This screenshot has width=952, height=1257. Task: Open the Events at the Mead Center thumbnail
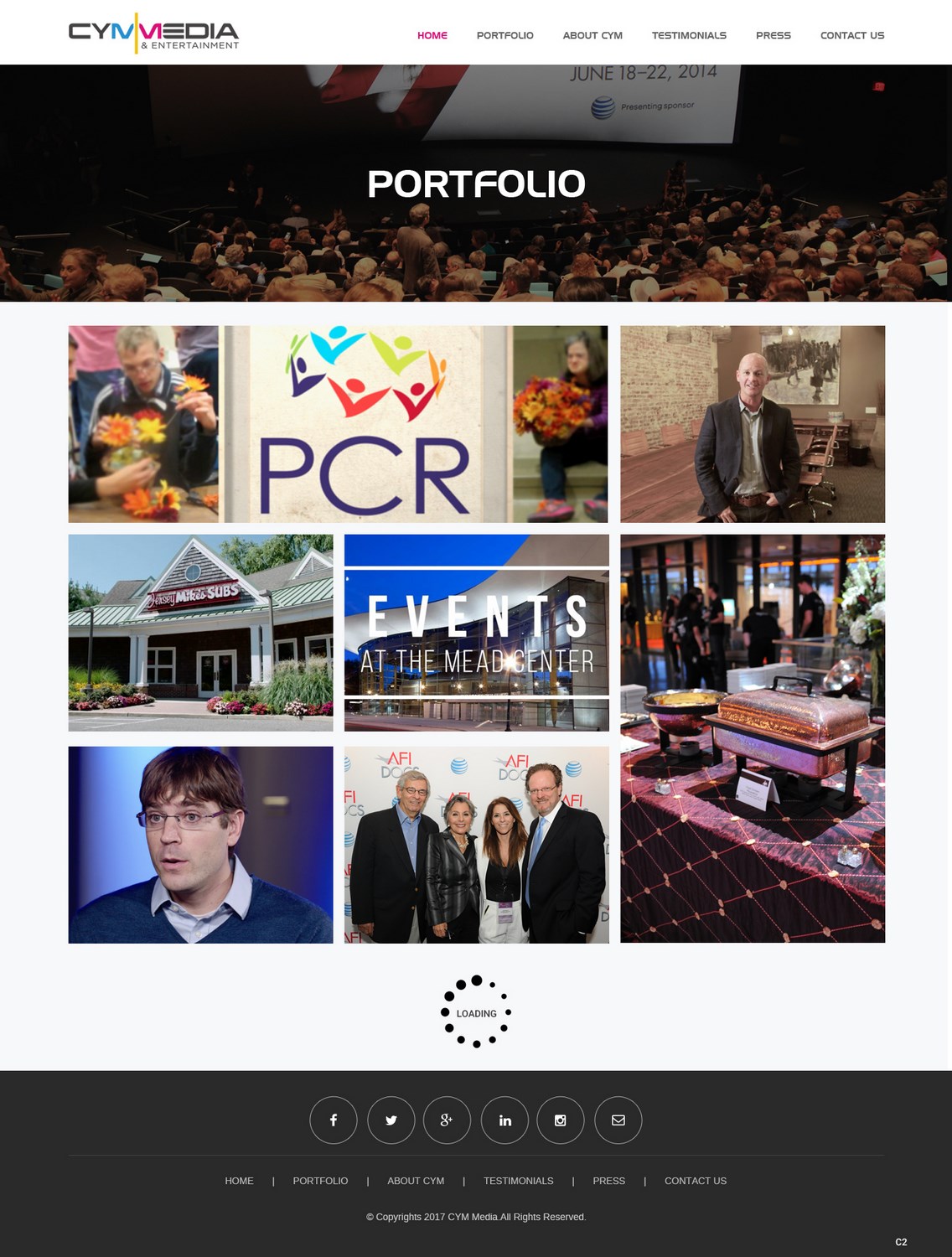coord(476,632)
